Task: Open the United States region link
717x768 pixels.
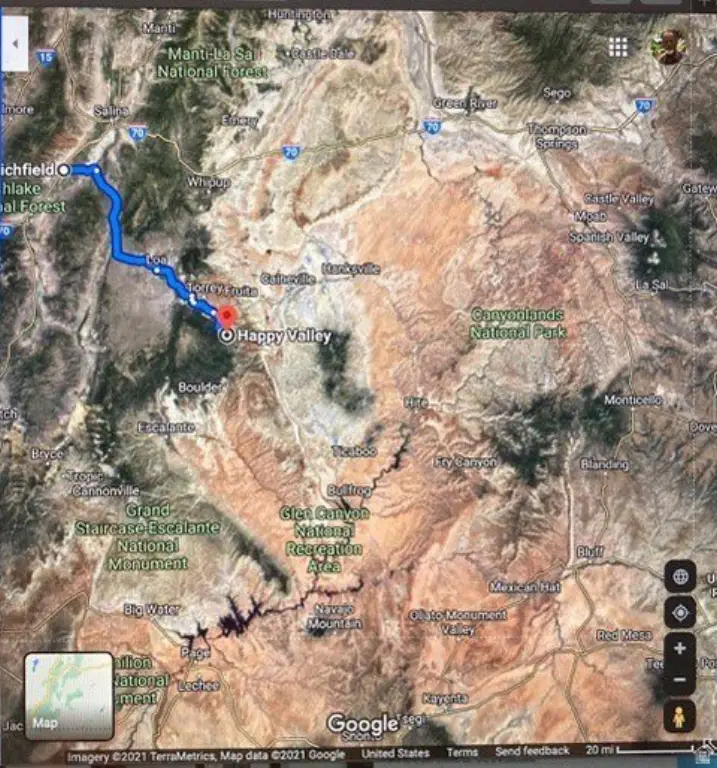Action: point(395,753)
